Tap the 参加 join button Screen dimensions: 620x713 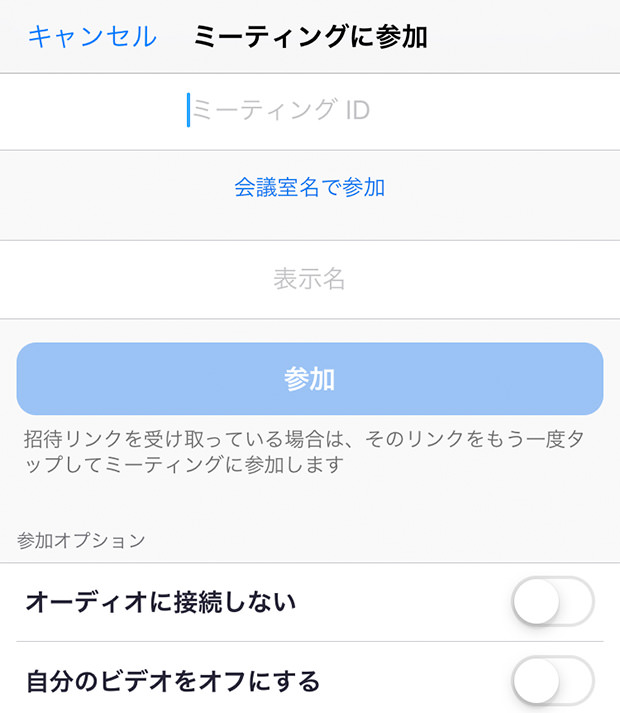[x=310, y=379]
